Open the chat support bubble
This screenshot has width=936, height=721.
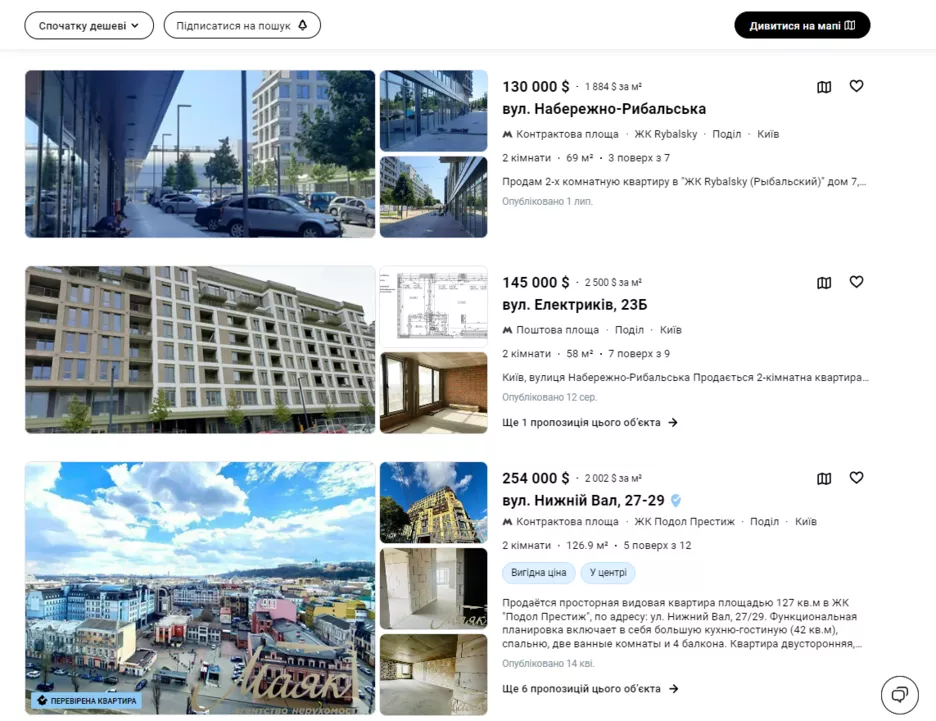click(x=899, y=694)
